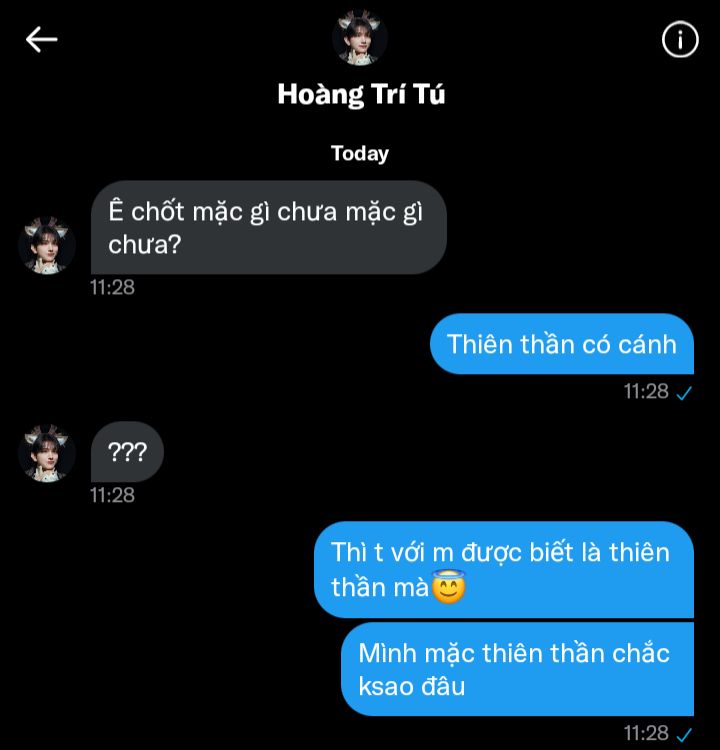
Task: Tap the avatar beside the "???" message
Action: [x=47, y=453]
